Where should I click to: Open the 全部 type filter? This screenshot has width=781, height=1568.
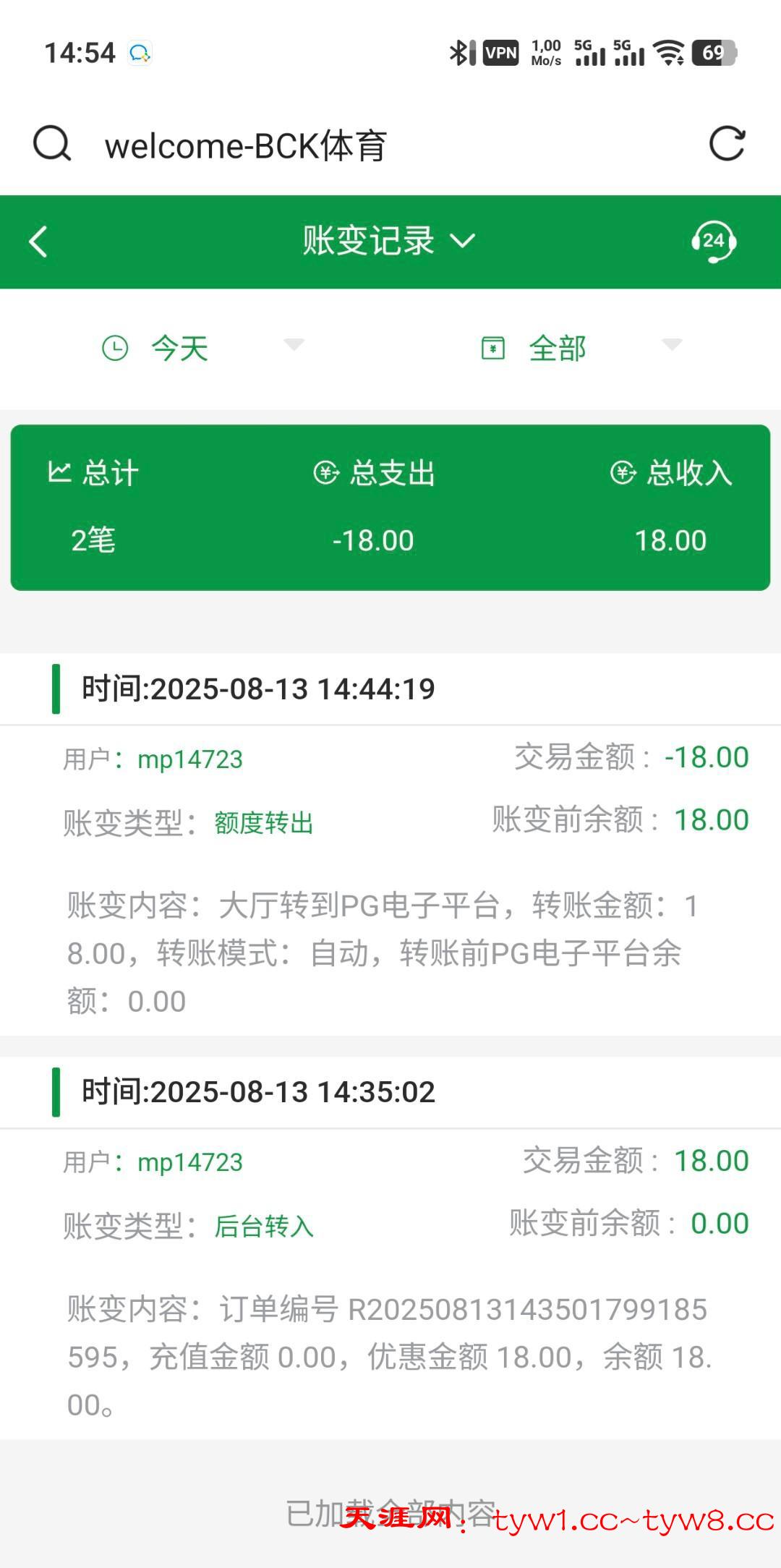point(581,348)
